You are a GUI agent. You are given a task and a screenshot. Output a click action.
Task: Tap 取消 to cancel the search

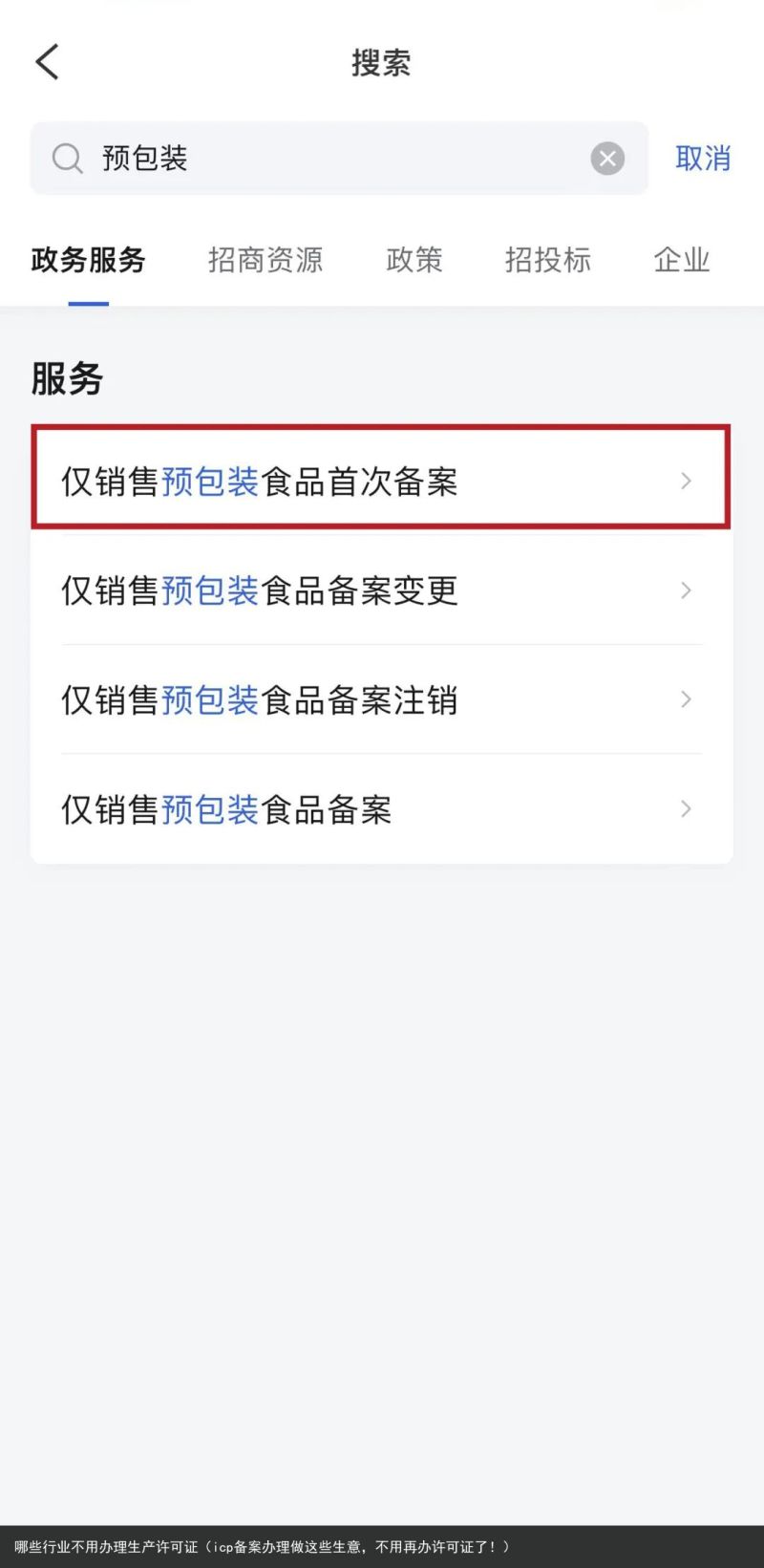[703, 159]
